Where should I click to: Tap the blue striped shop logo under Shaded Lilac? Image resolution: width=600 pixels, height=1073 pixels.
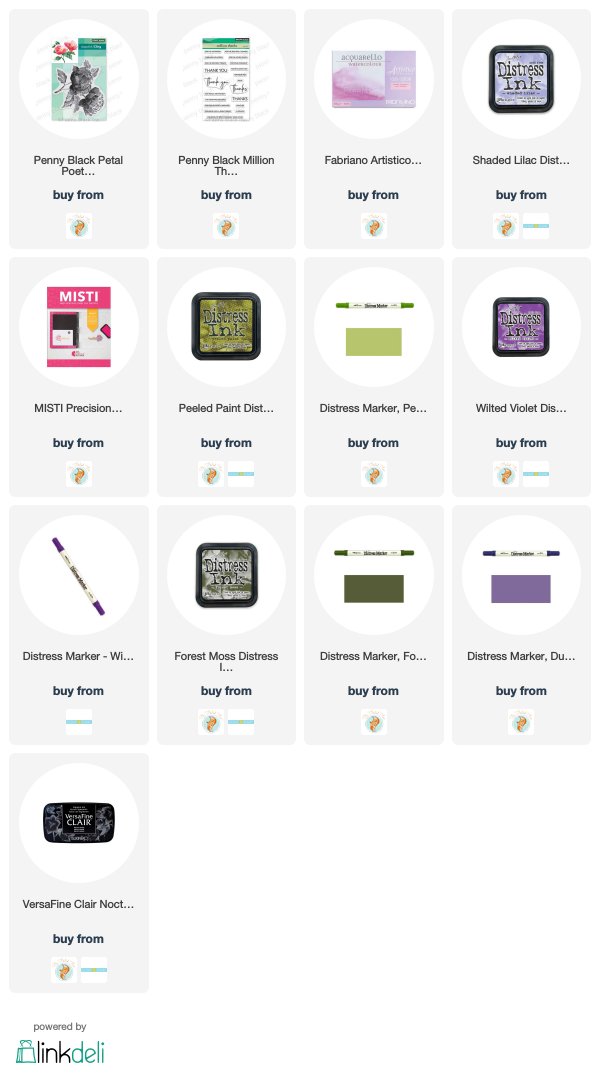click(536, 226)
